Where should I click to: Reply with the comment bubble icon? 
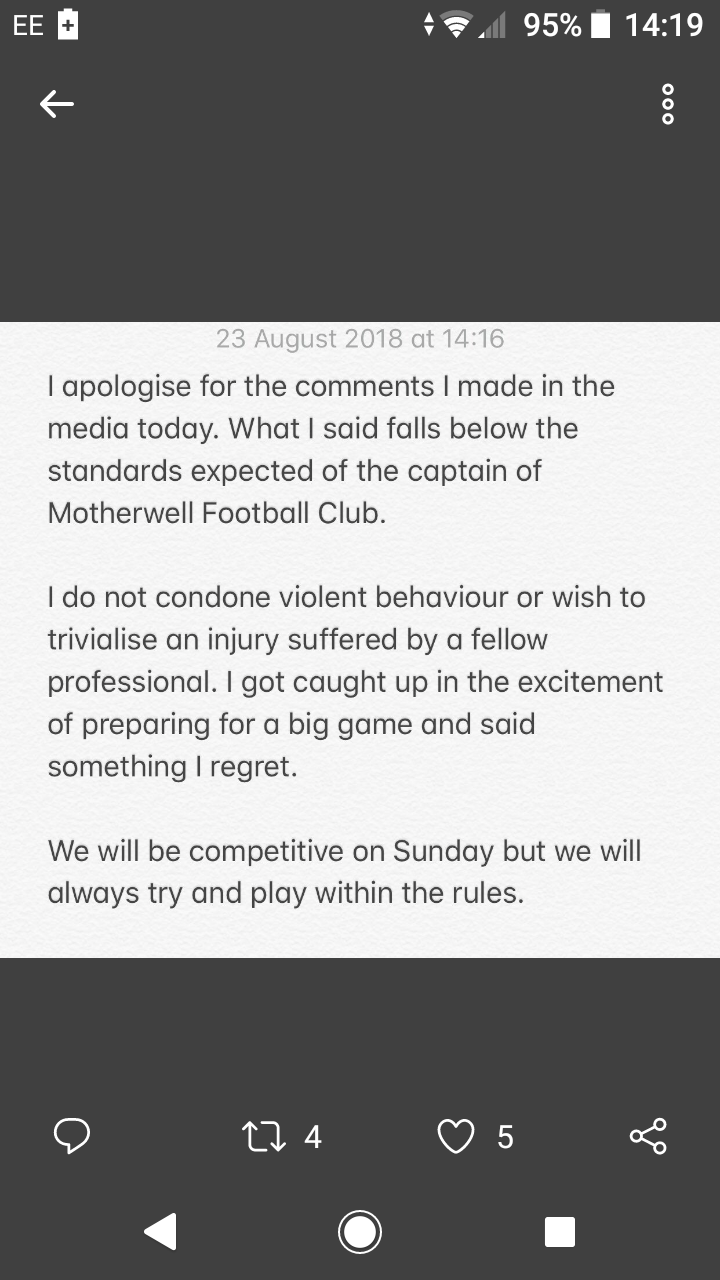click(x=71, y=1136)
